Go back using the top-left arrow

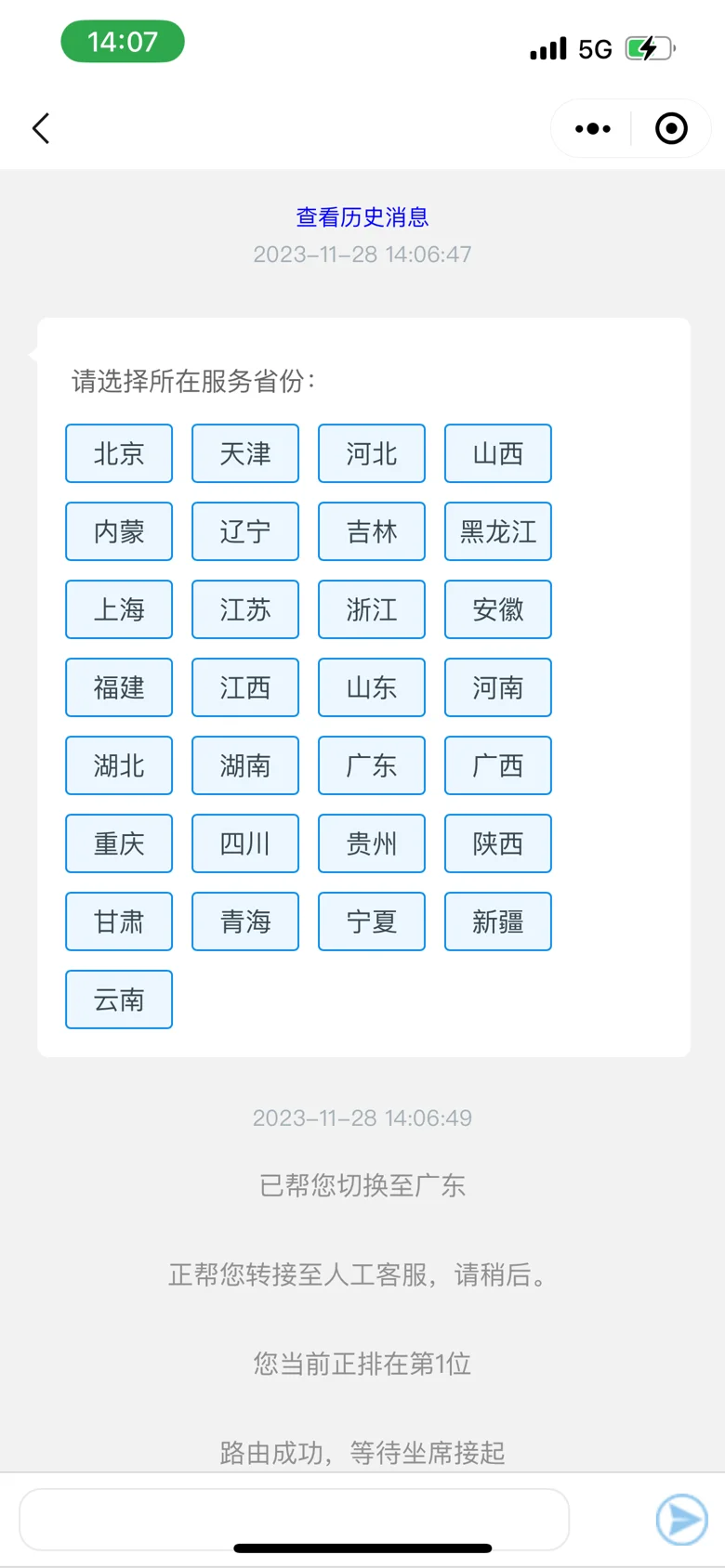tap(41, 128)
